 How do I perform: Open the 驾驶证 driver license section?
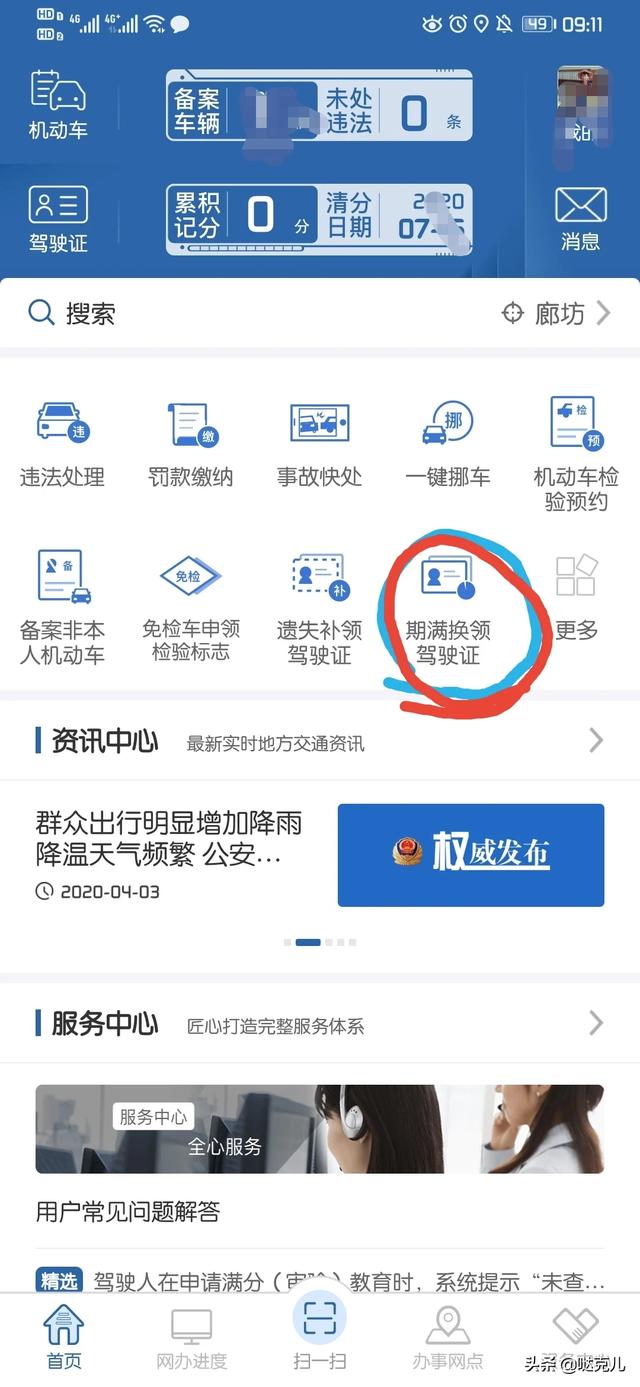point(58,218)
